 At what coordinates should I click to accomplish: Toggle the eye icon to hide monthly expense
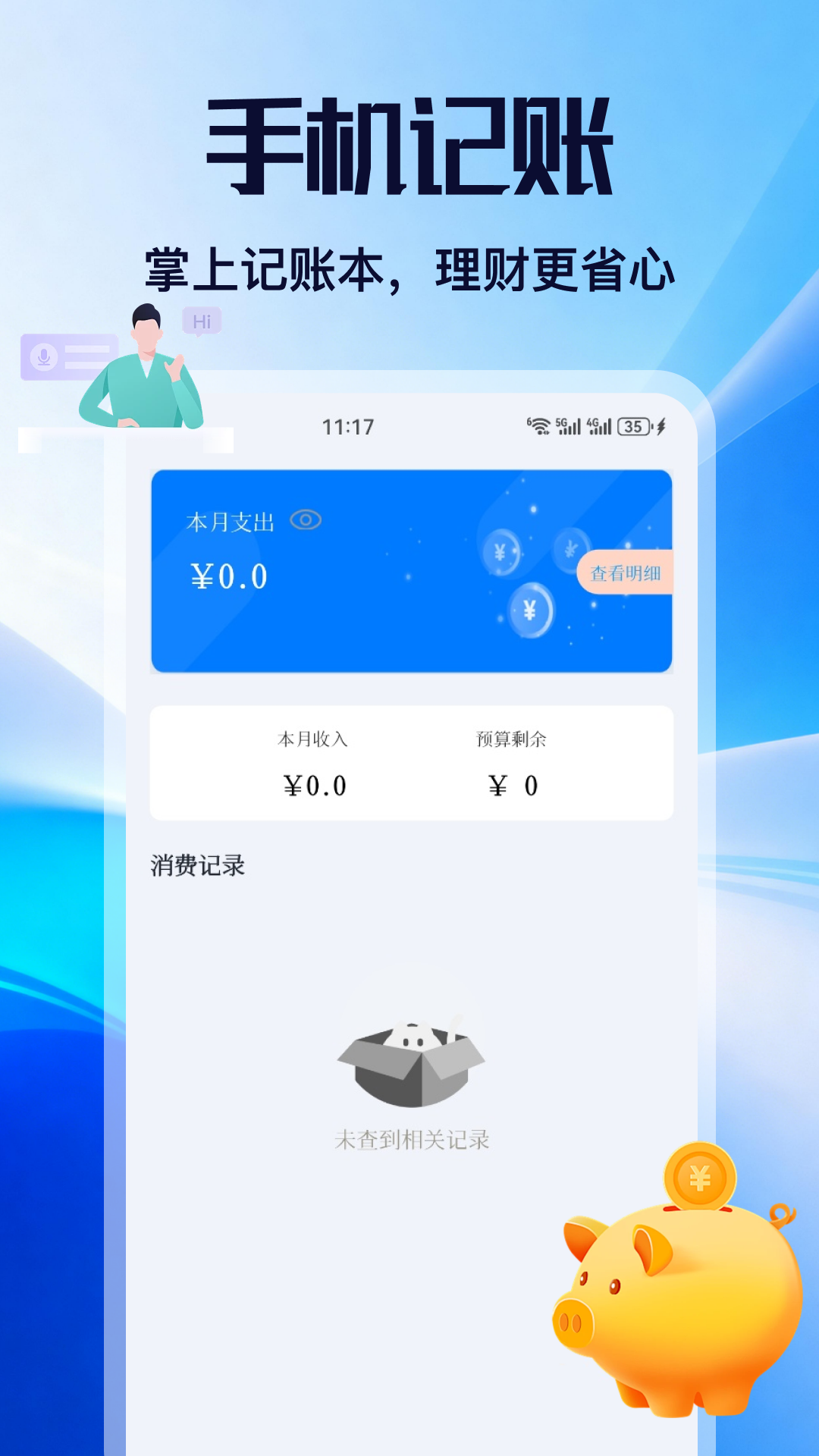pyautogui.click(x=306, y=518)
